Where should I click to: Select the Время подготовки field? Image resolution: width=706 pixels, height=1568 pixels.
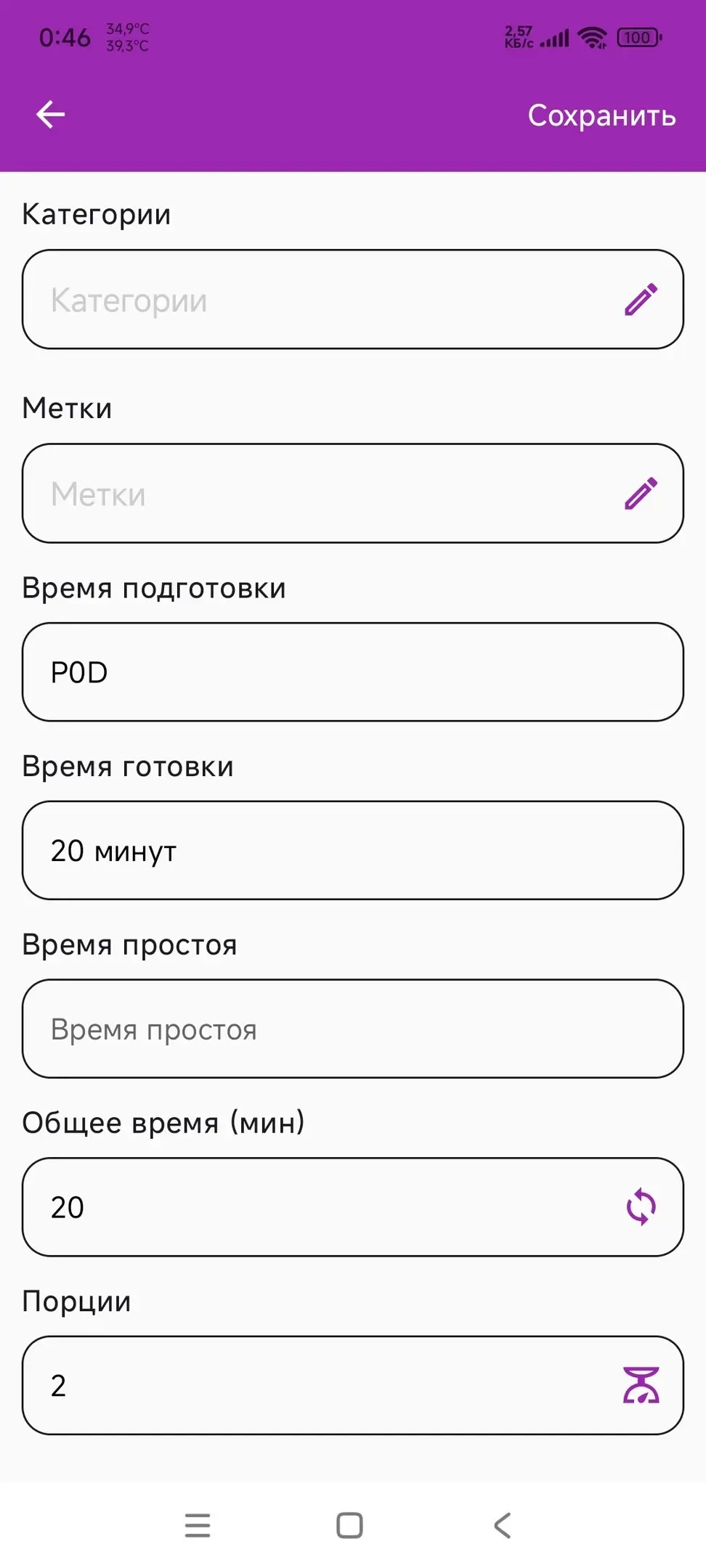[352, 672]
